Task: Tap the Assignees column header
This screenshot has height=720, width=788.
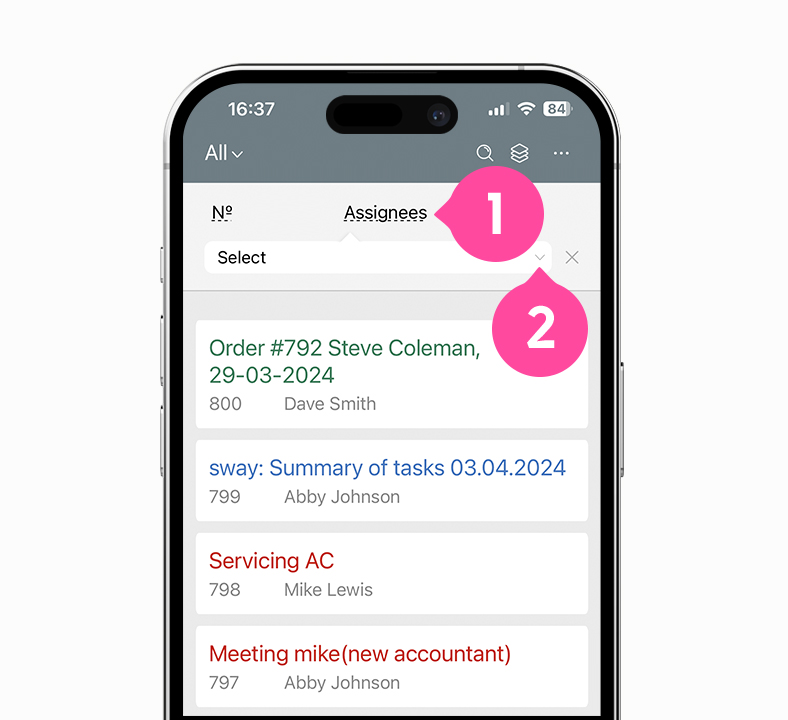Action: click(385, 213)
